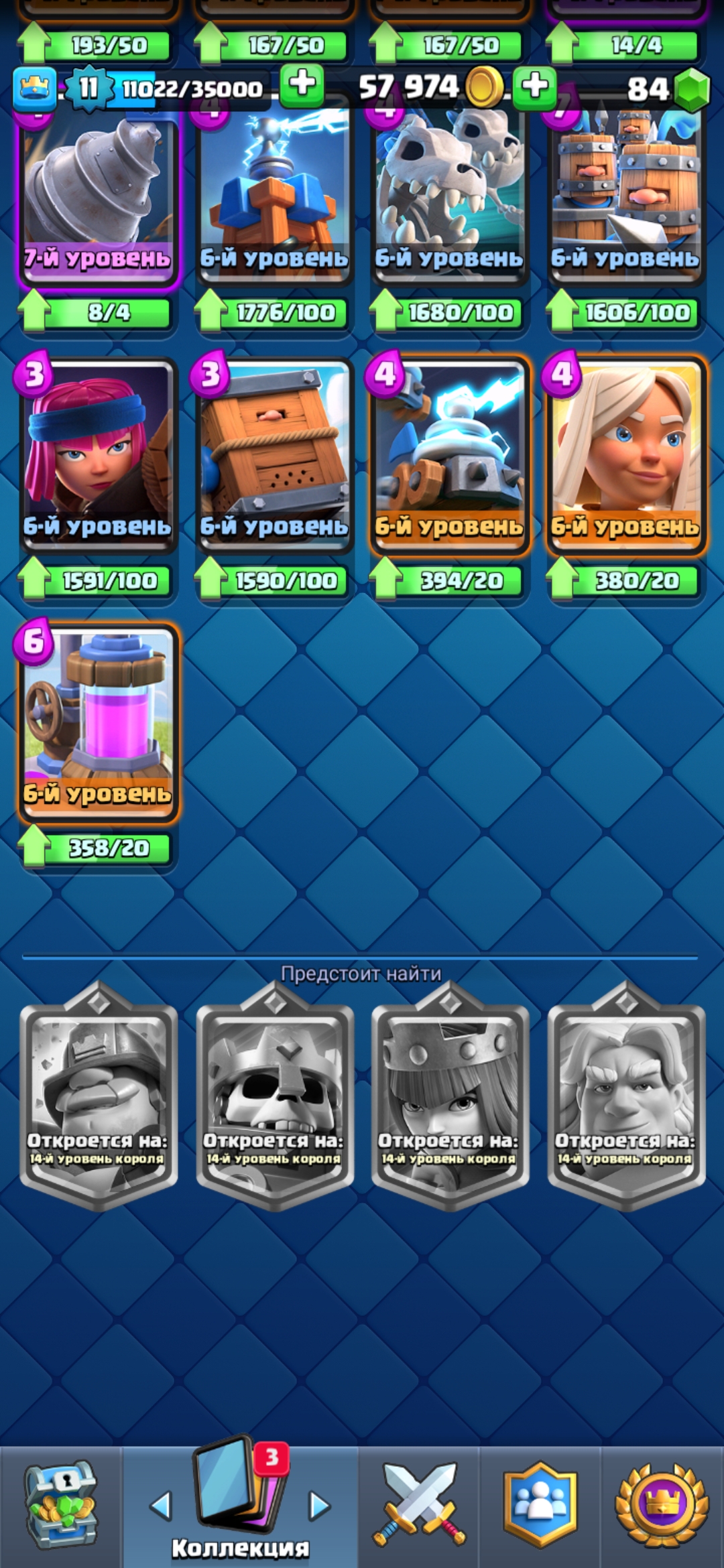Tap the plus button next to experience bar
Screen dimensions: 724x1568
pos(302,85)
